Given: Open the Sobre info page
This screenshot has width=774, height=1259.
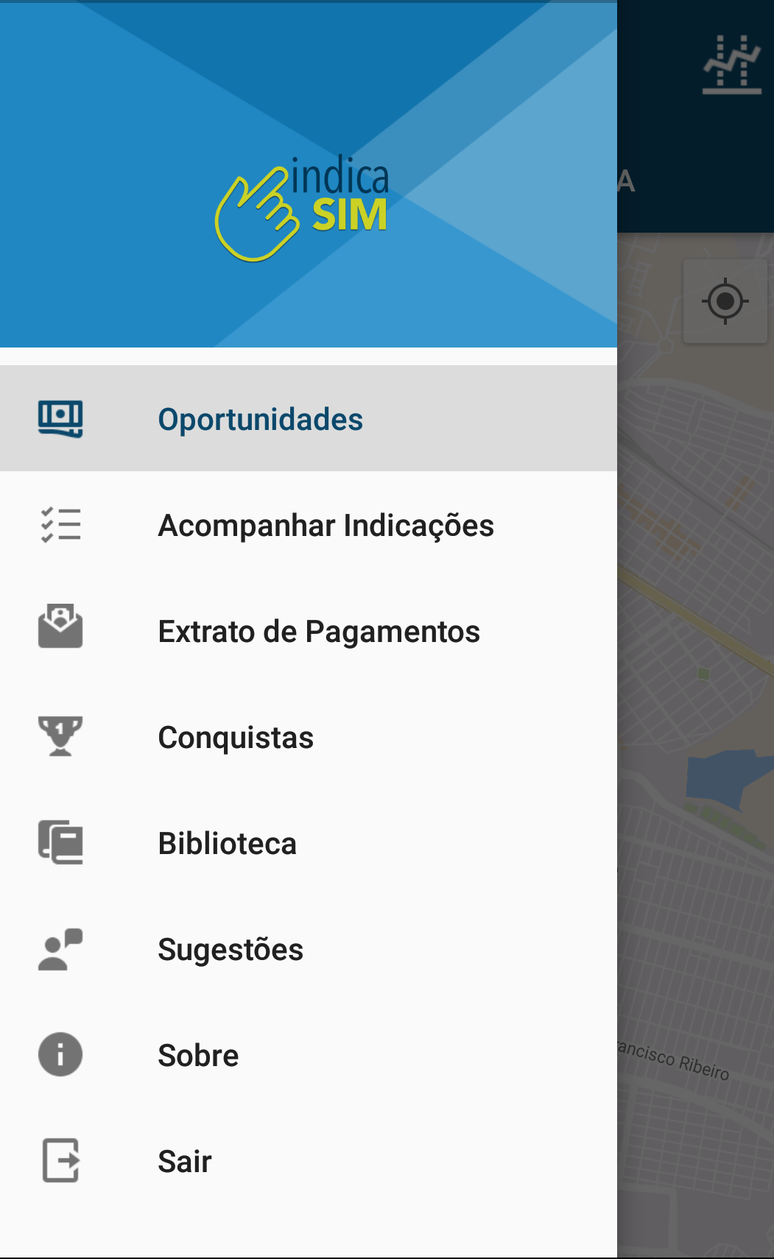Looking at the screenshot, I should click(198, 1055).
